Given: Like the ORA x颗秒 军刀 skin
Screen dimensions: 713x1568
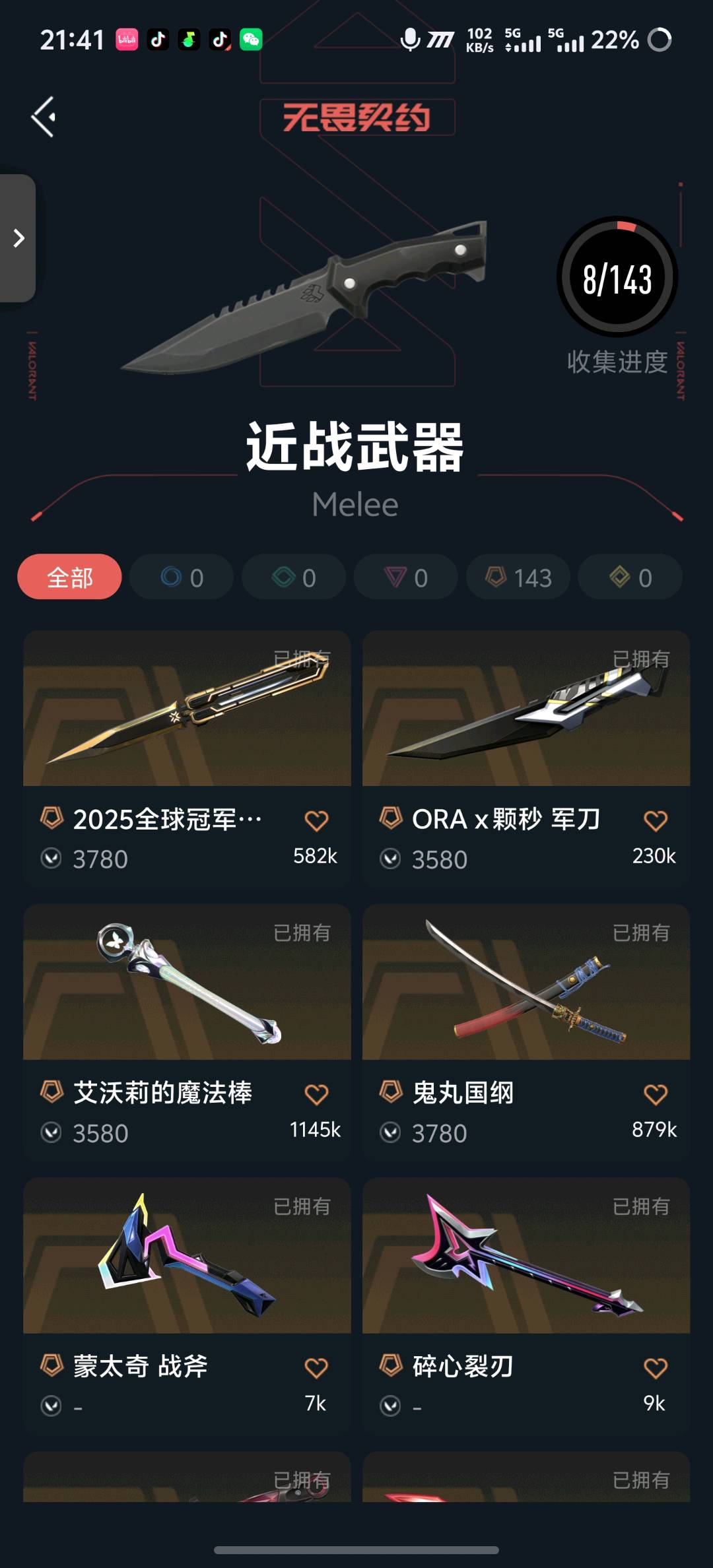Looking at the screenshot, I should point(656,821).
